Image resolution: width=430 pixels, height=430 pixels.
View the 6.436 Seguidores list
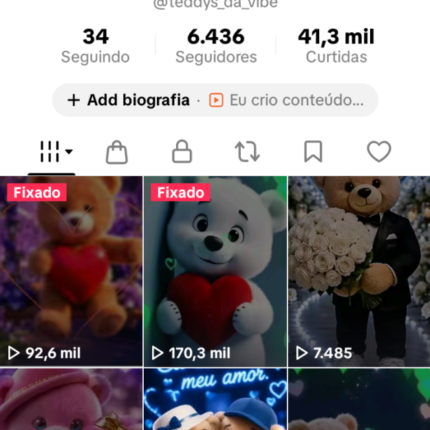coord(216,46)
